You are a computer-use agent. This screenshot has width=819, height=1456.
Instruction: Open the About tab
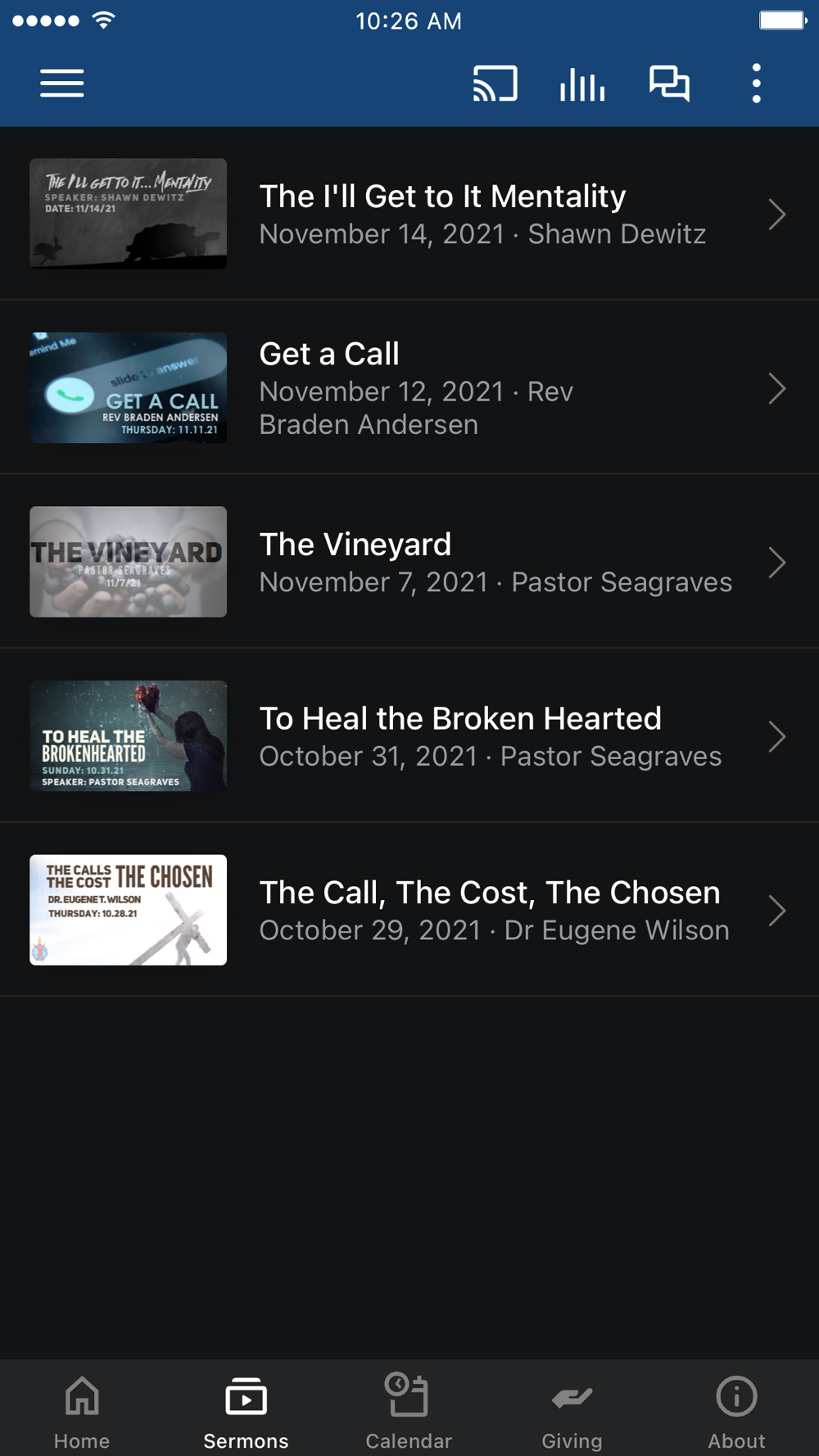[x=736, y=1410]
